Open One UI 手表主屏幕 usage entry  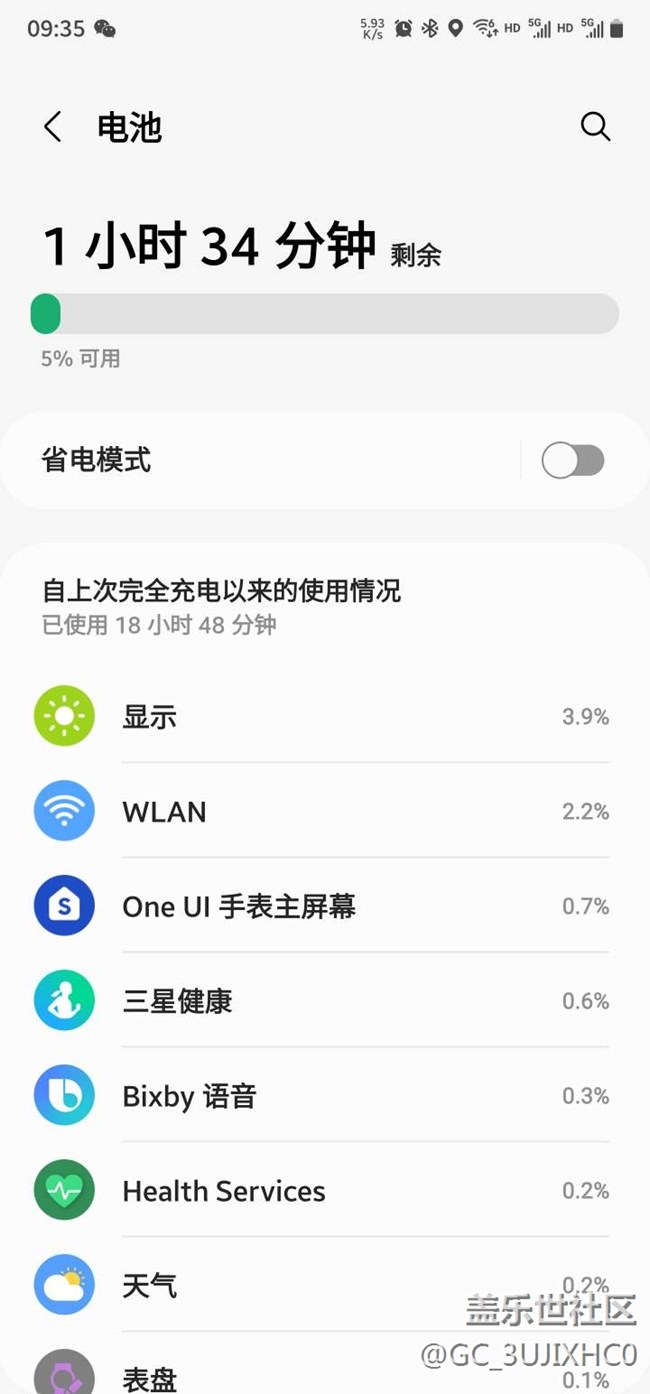[x=325, y=906]
